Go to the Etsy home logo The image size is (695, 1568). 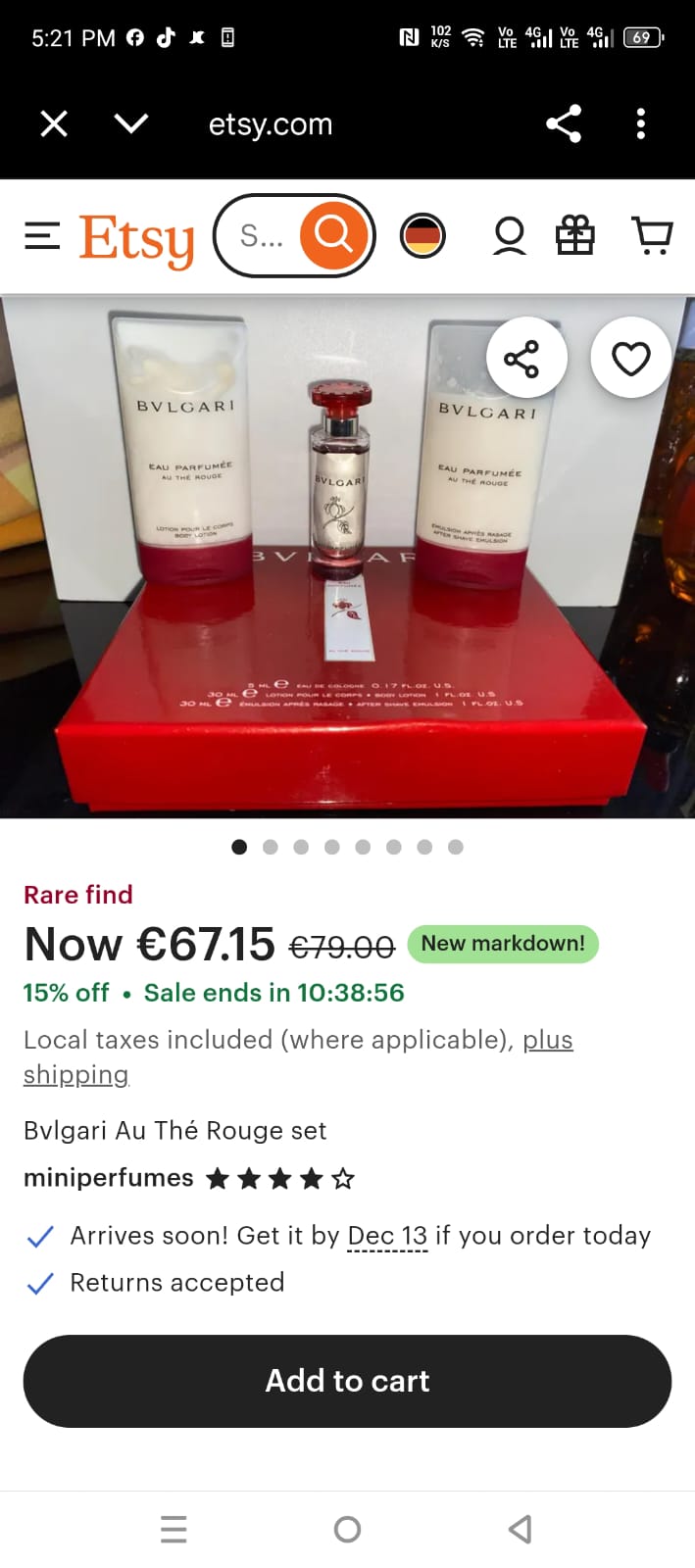pos(136,238)
